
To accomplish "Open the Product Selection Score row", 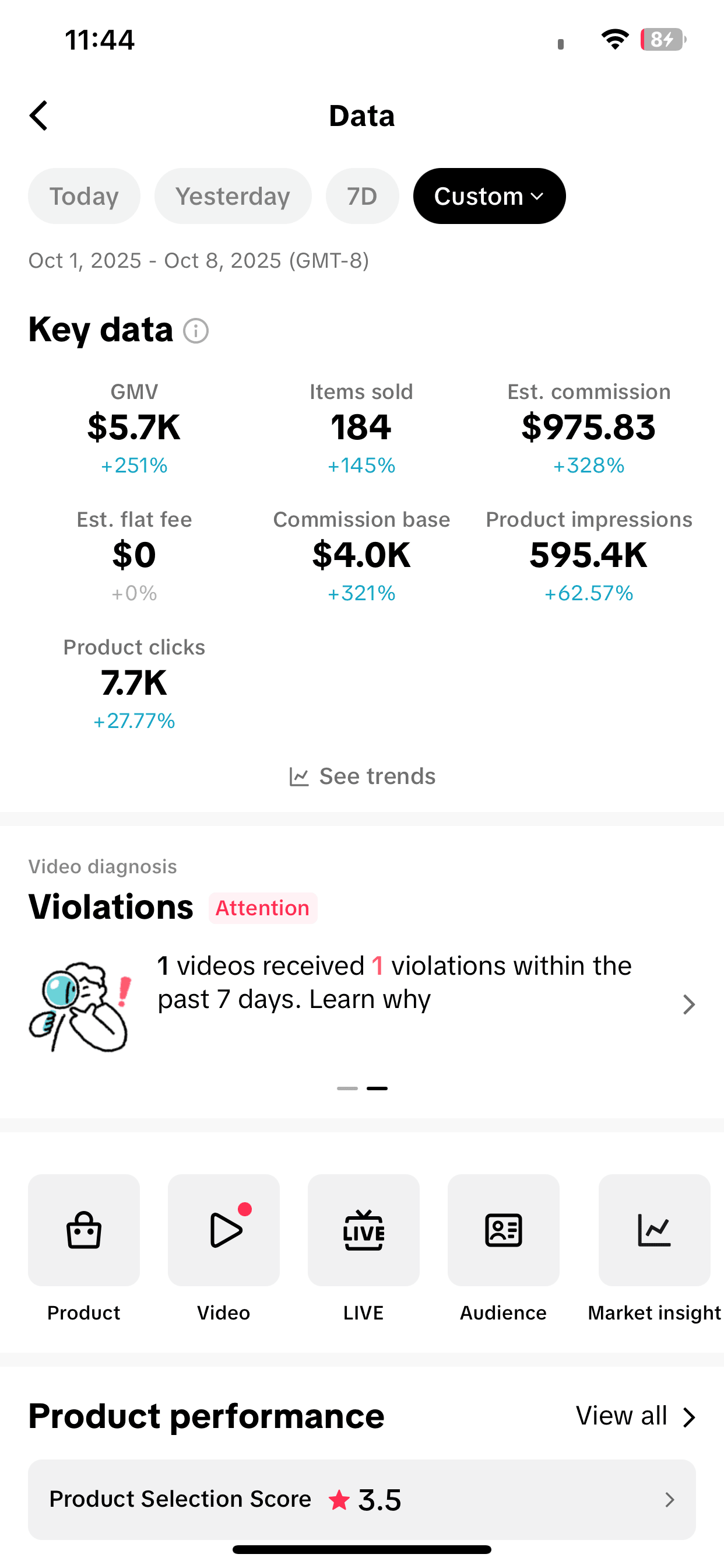I will tap(362, 1499).
